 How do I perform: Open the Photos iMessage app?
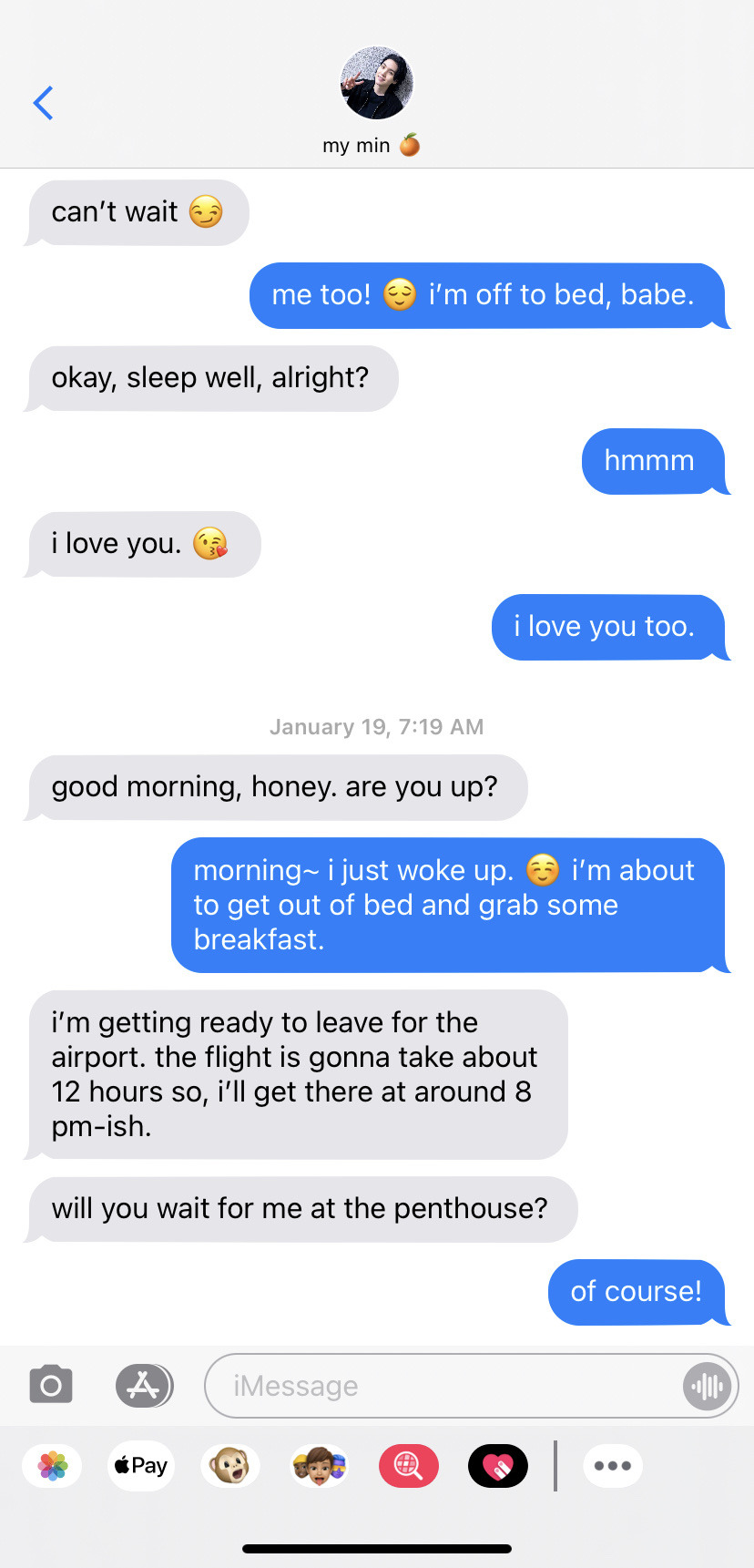pos(53,1466)
